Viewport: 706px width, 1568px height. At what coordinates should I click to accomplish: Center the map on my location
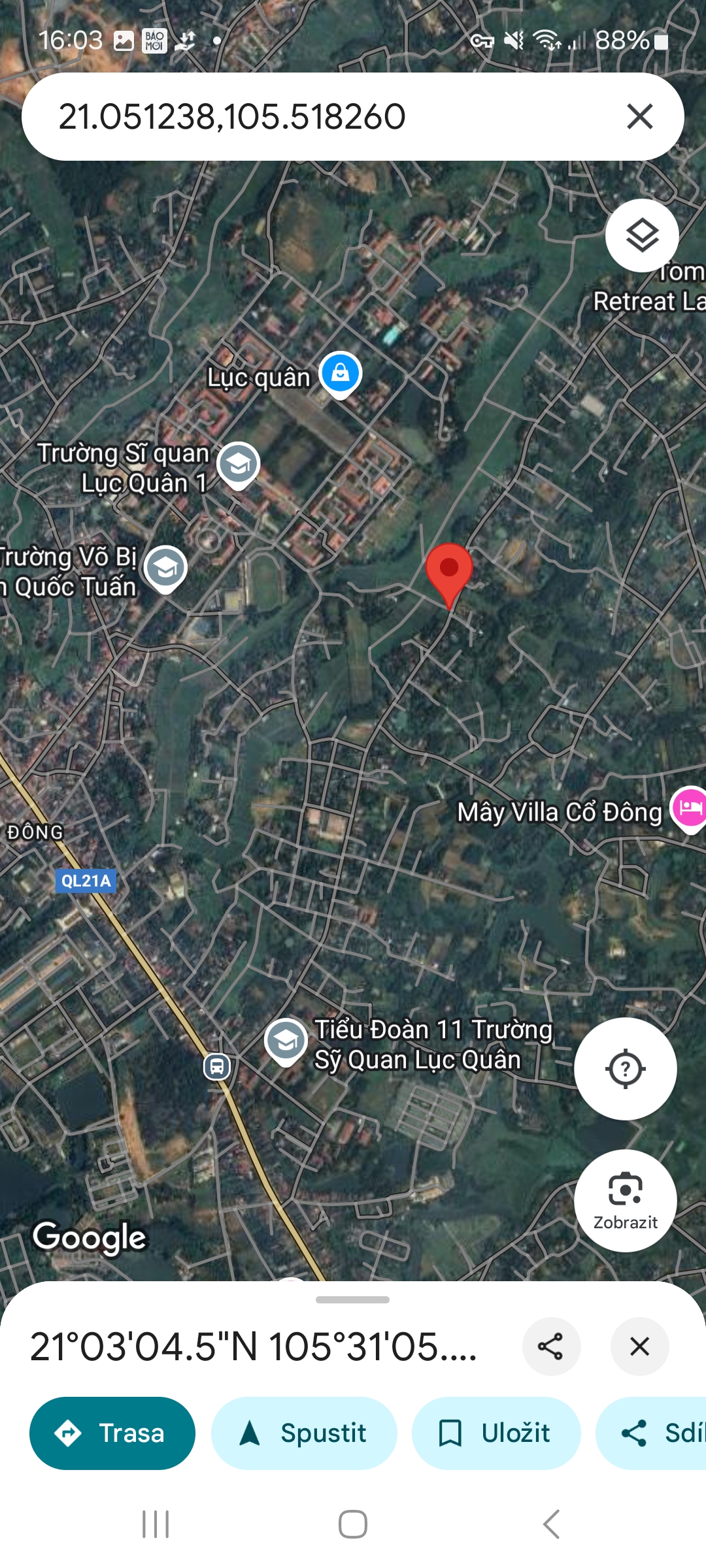(x=625, y=1069)
